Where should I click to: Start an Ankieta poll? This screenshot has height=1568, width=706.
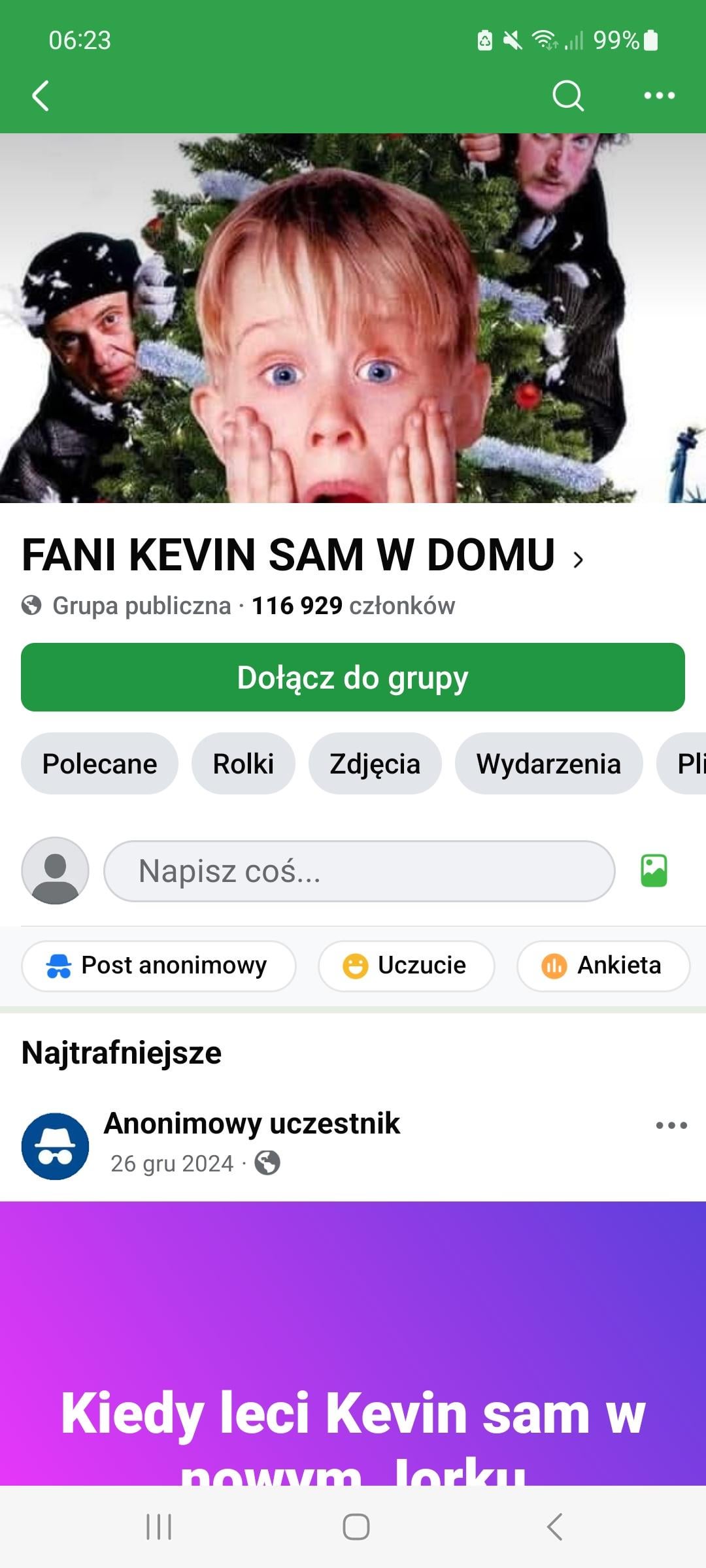[603, 966]
